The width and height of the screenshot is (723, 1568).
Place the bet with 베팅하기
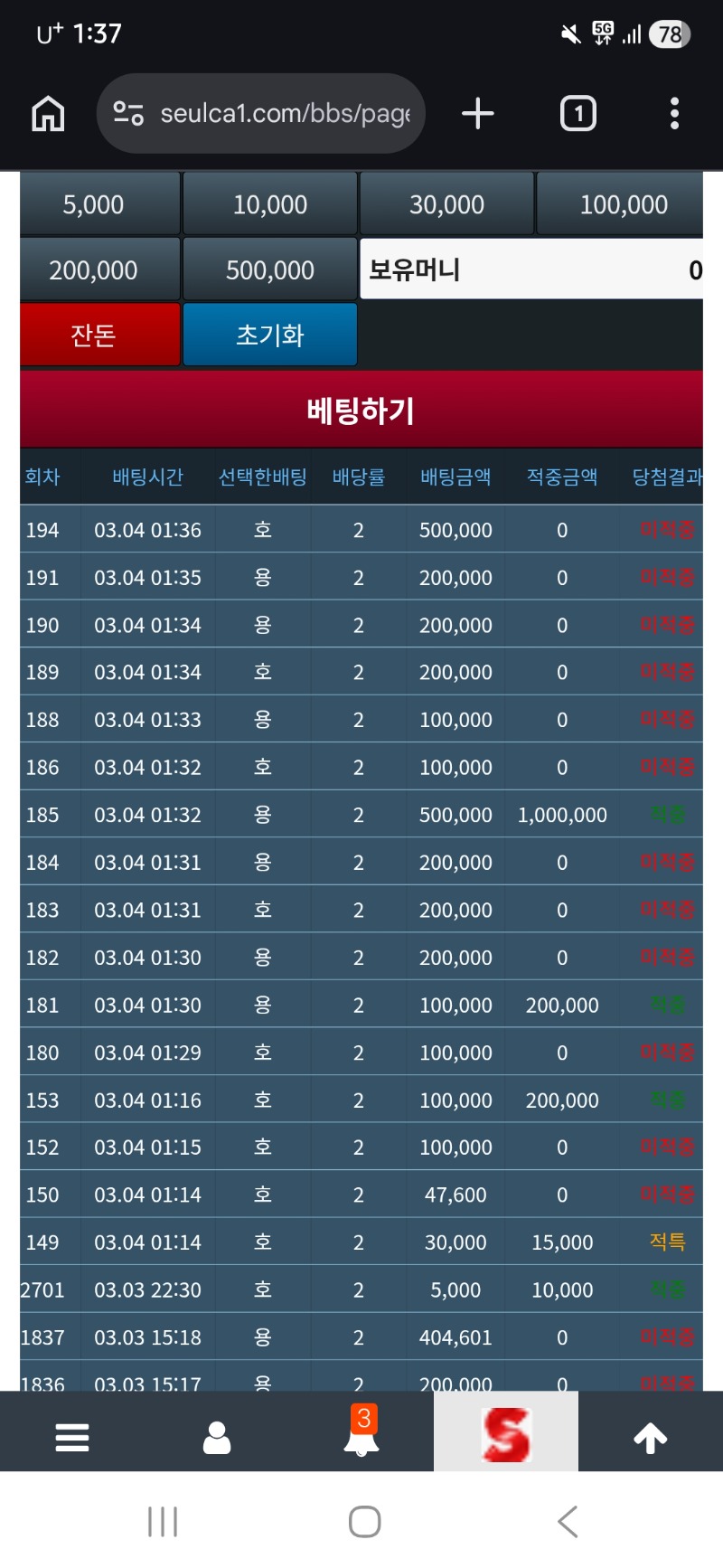pos(361,411)
